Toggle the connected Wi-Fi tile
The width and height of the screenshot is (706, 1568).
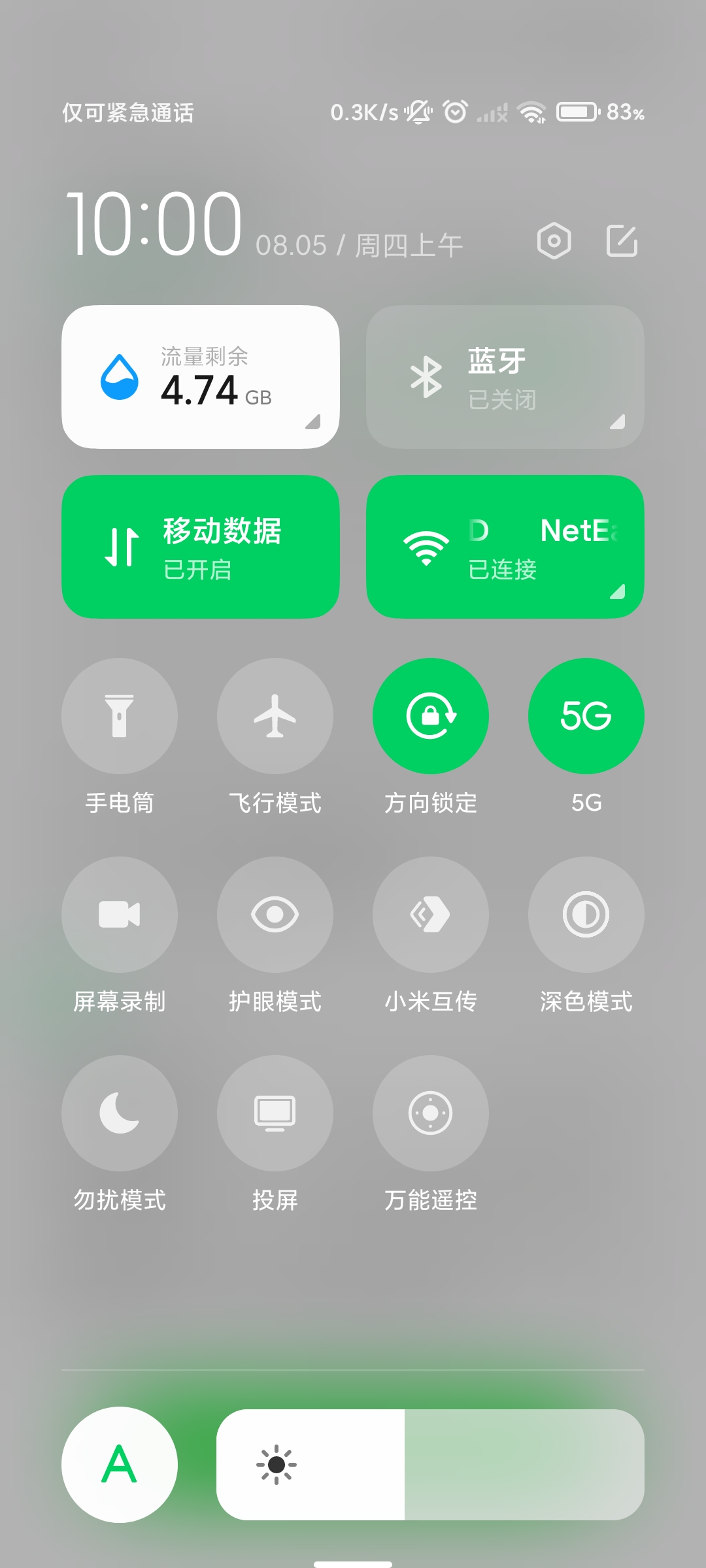pos(505,547)
